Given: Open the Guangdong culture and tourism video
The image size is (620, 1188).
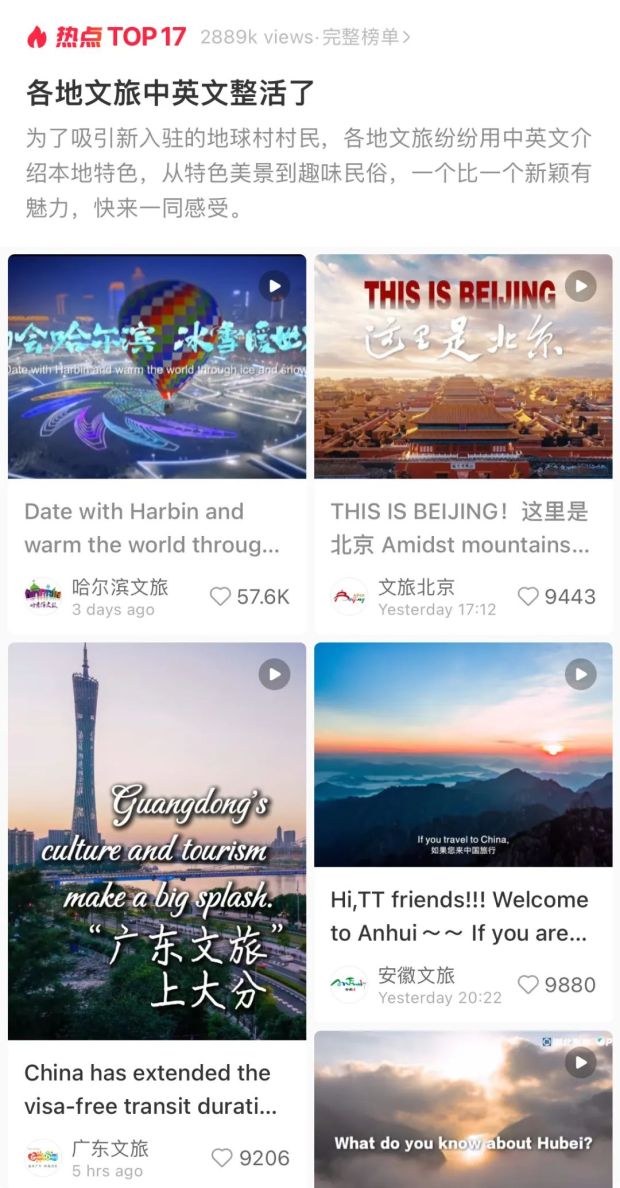Looking at the screenshot, I should pos(157,840).
